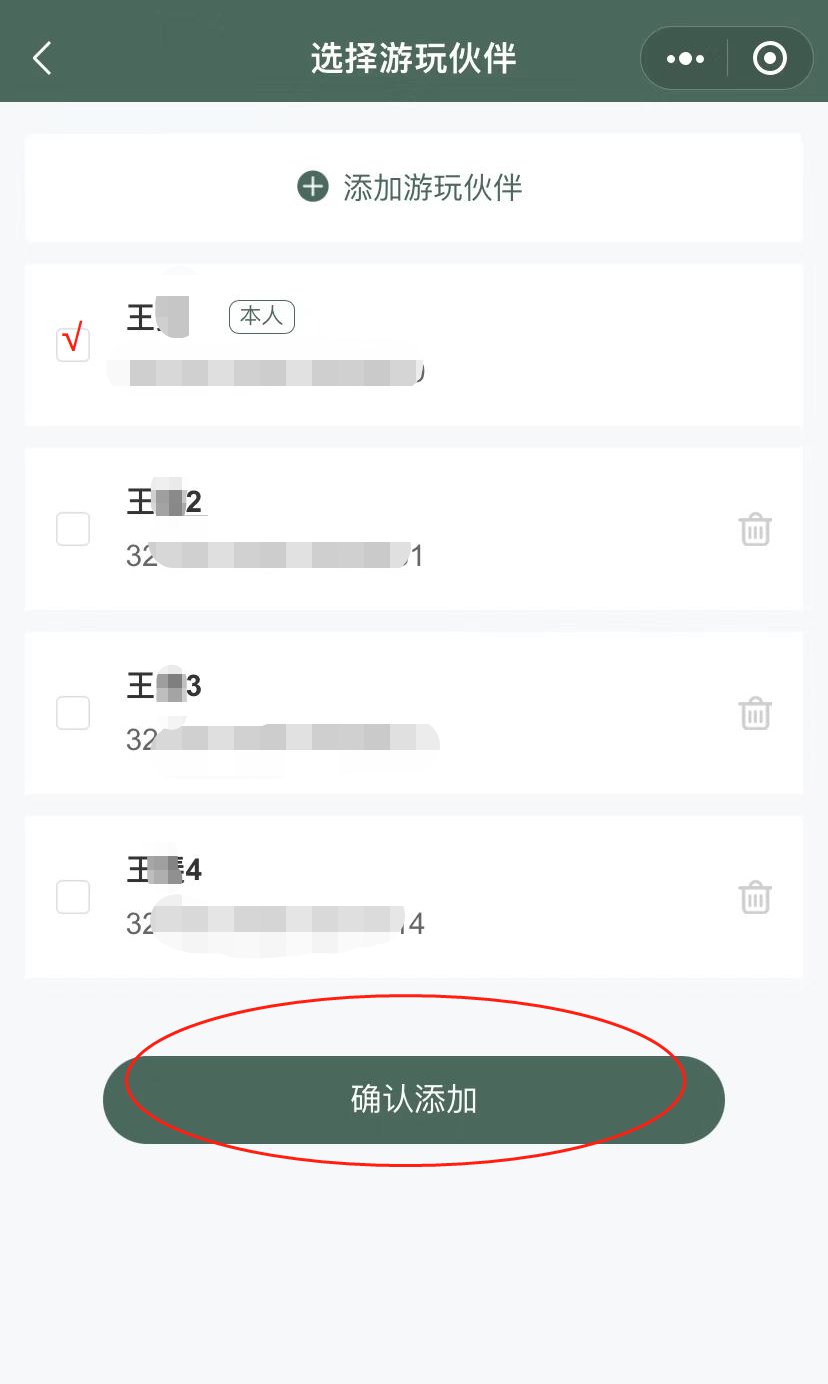
Task: Open the mini program three-dot menu
Action: (685, 59)
